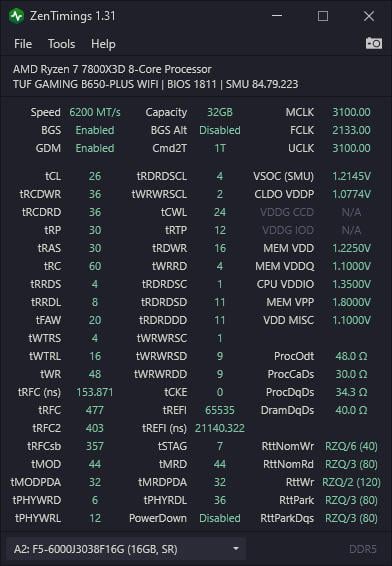392x566 pixels.
Task: Maximize the ZenTimings window
Action: 323,16
